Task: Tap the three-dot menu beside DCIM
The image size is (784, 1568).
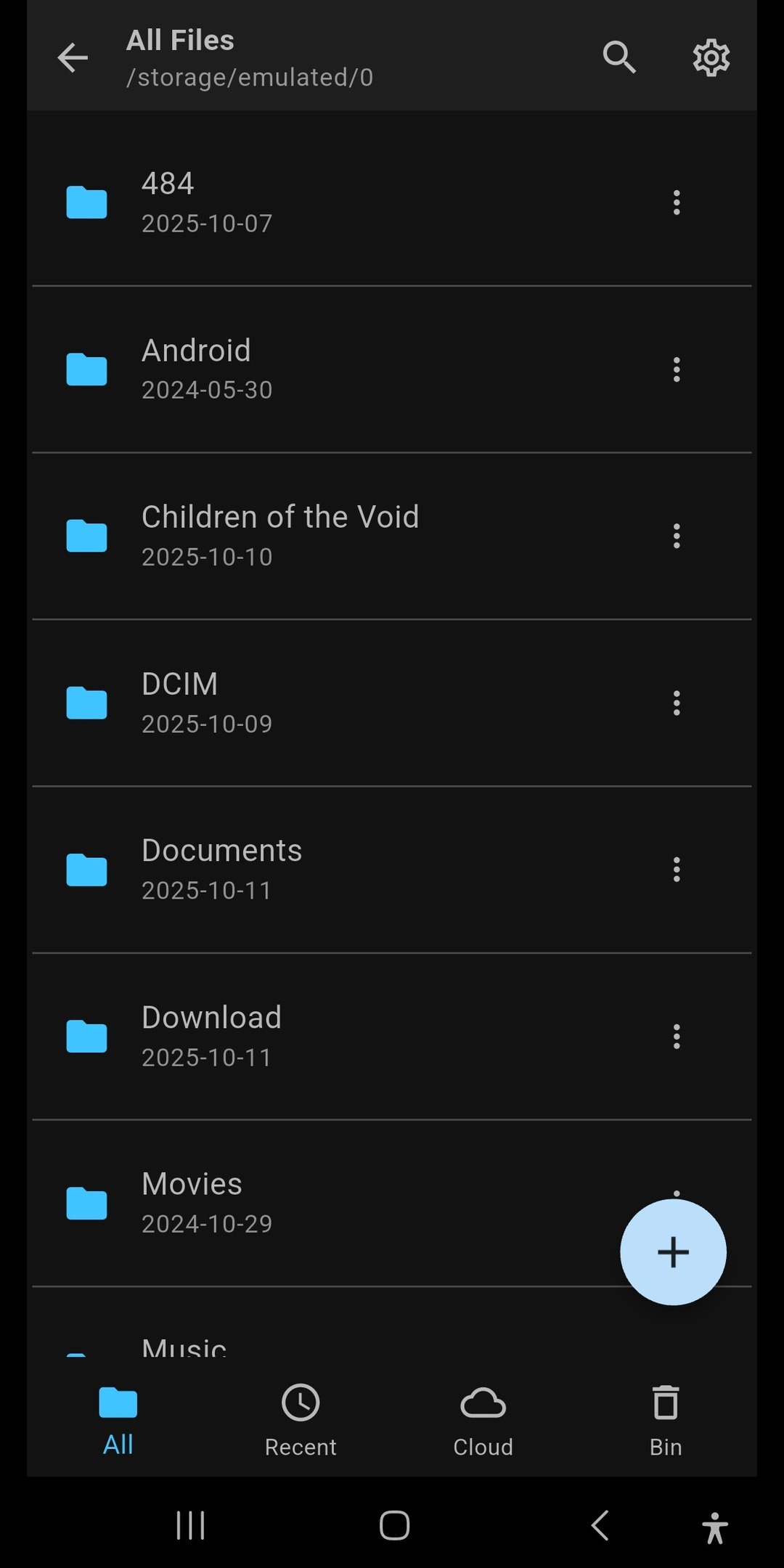Action: [x=676, y=703]
